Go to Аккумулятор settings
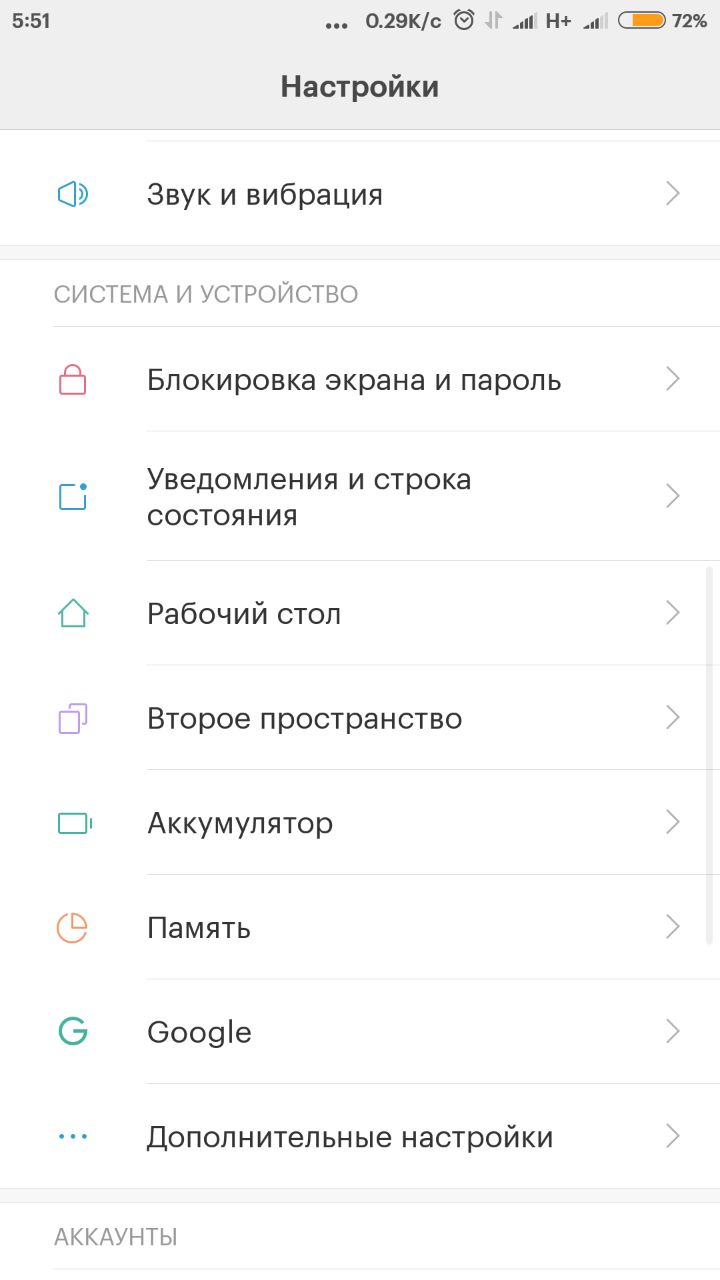The image size is (720, 1280). pyautogui.click(x=360, y=823)
